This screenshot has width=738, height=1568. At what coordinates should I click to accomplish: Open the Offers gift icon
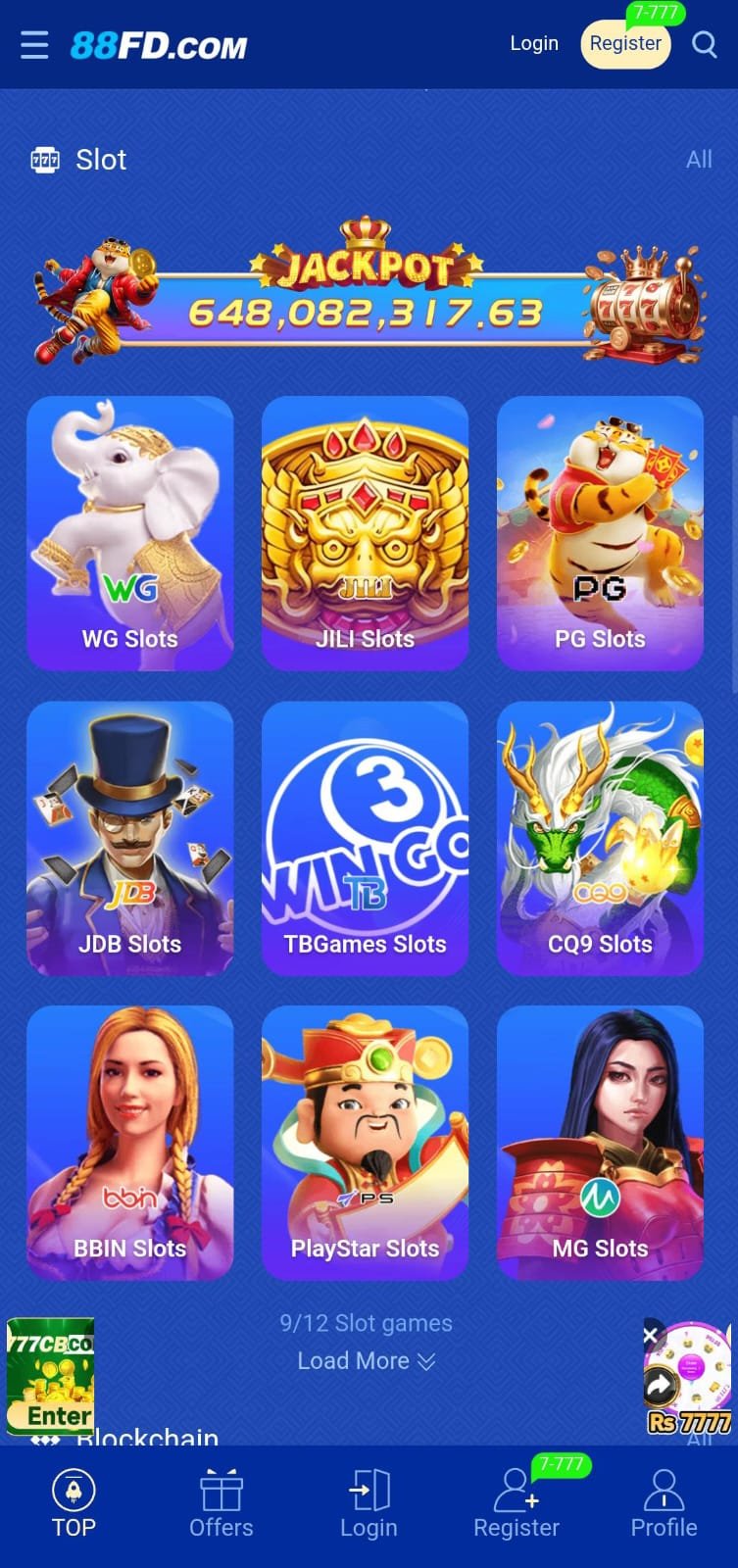click(221, 1491)
